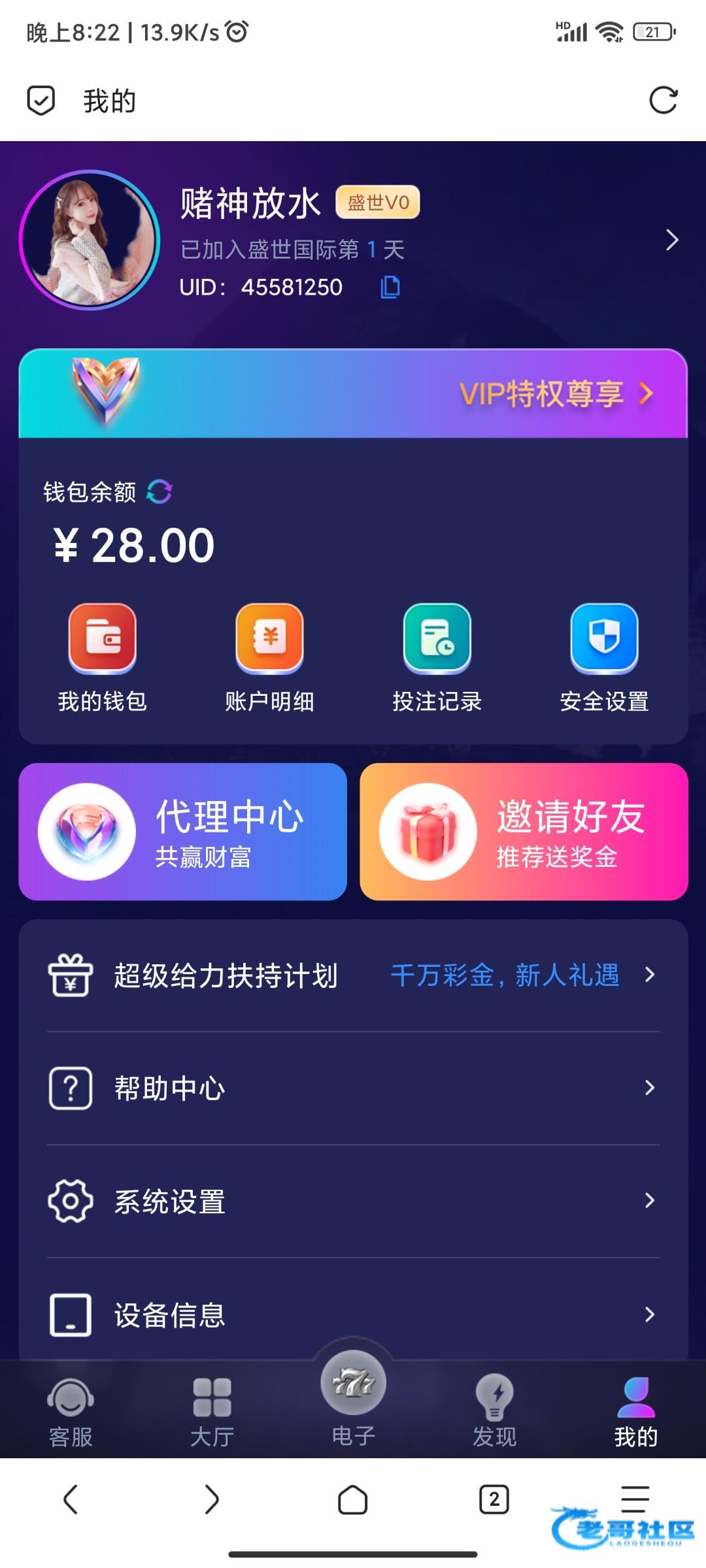
Task: Open 系统设置 system settings
Action: 353,1201
